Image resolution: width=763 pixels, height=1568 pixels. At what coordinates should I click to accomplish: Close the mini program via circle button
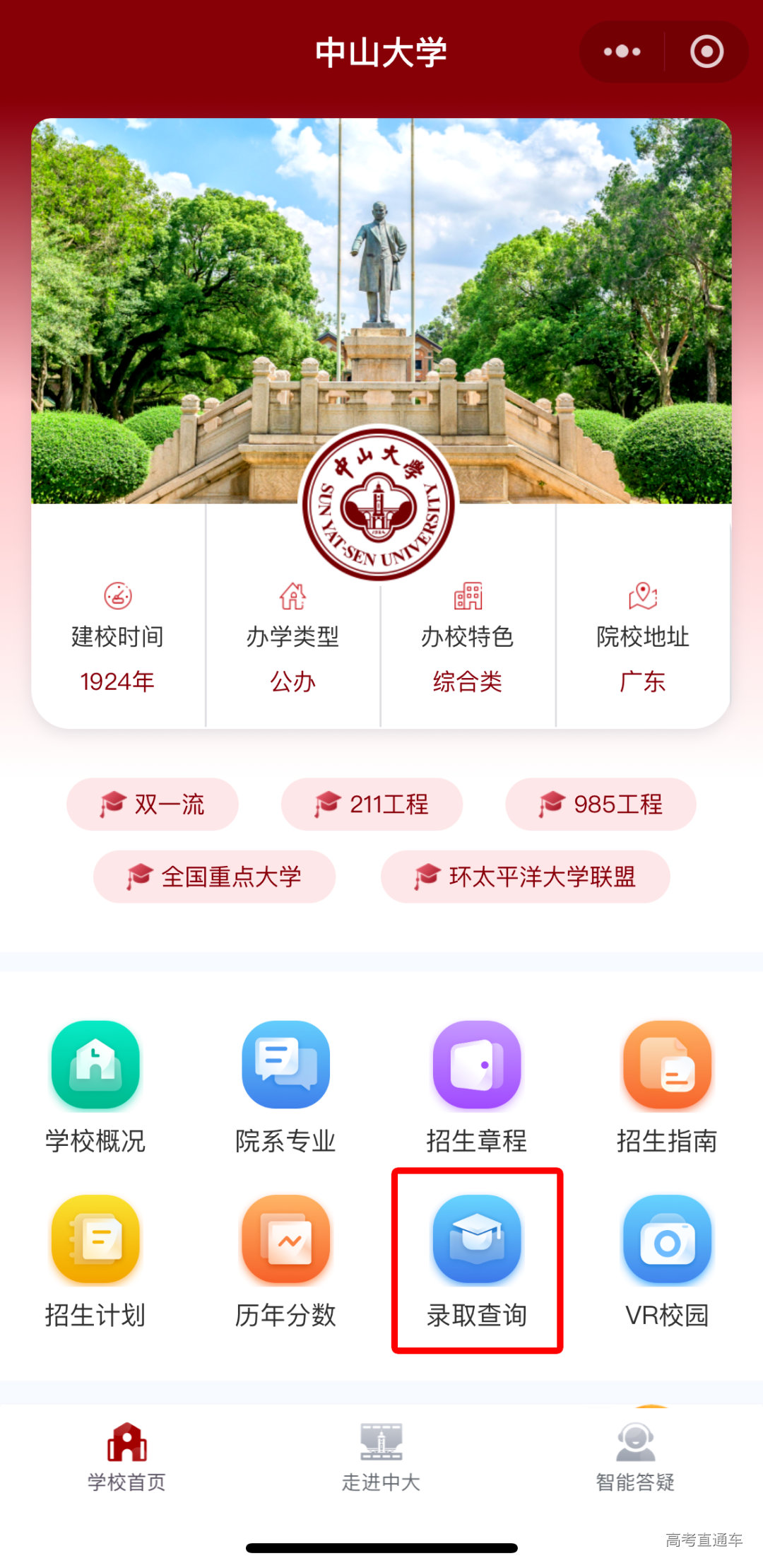[706, 52]
